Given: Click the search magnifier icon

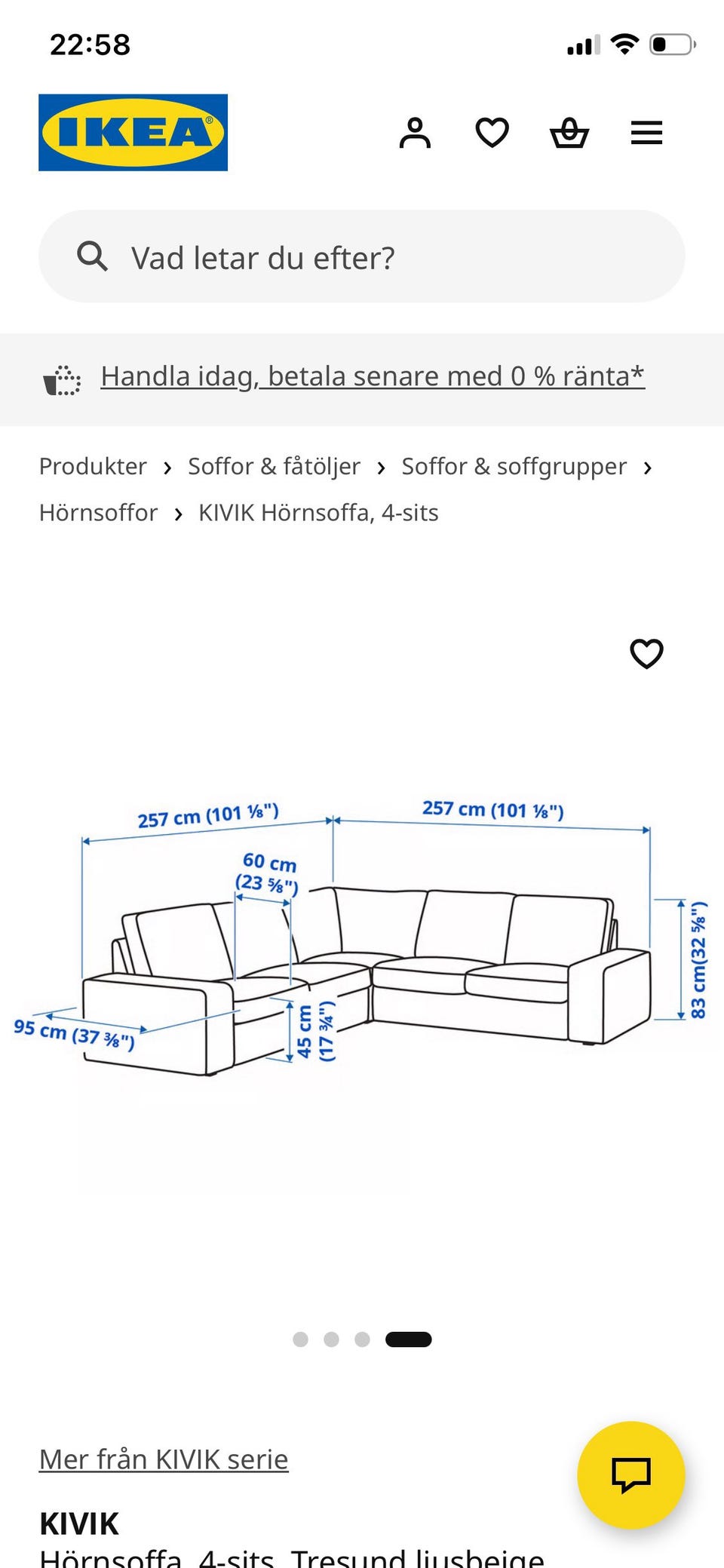Looking at the screenshot, I should [93, 256].
